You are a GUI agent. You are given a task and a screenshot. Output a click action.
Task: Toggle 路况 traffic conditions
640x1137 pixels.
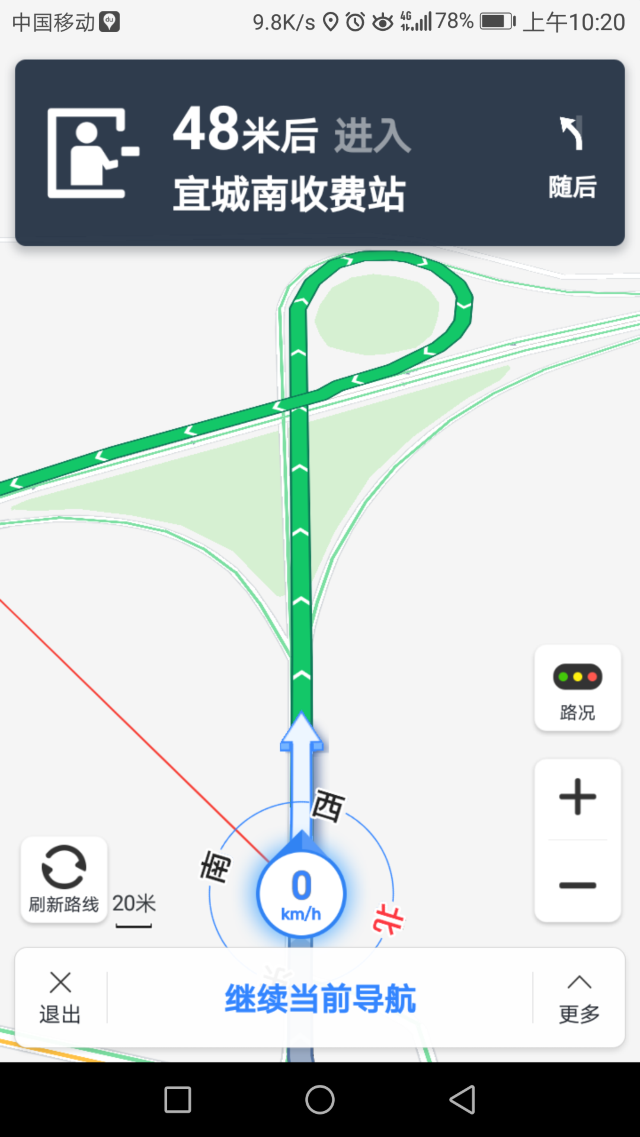[x=577, y=688]
